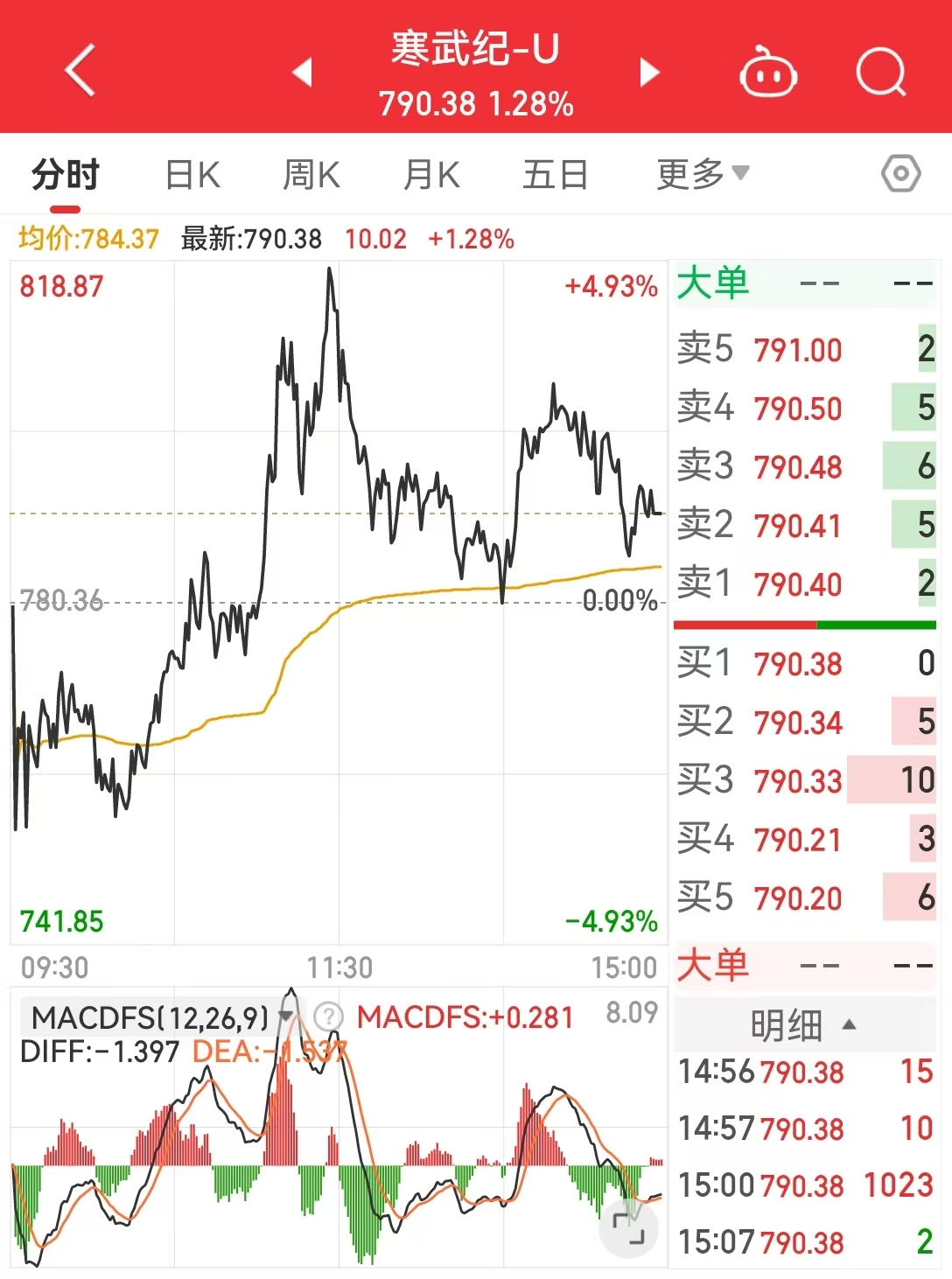Viewport: 952px width, 1279px height.
Task: Open the search magnifier
Action: [x=880, y=72]
